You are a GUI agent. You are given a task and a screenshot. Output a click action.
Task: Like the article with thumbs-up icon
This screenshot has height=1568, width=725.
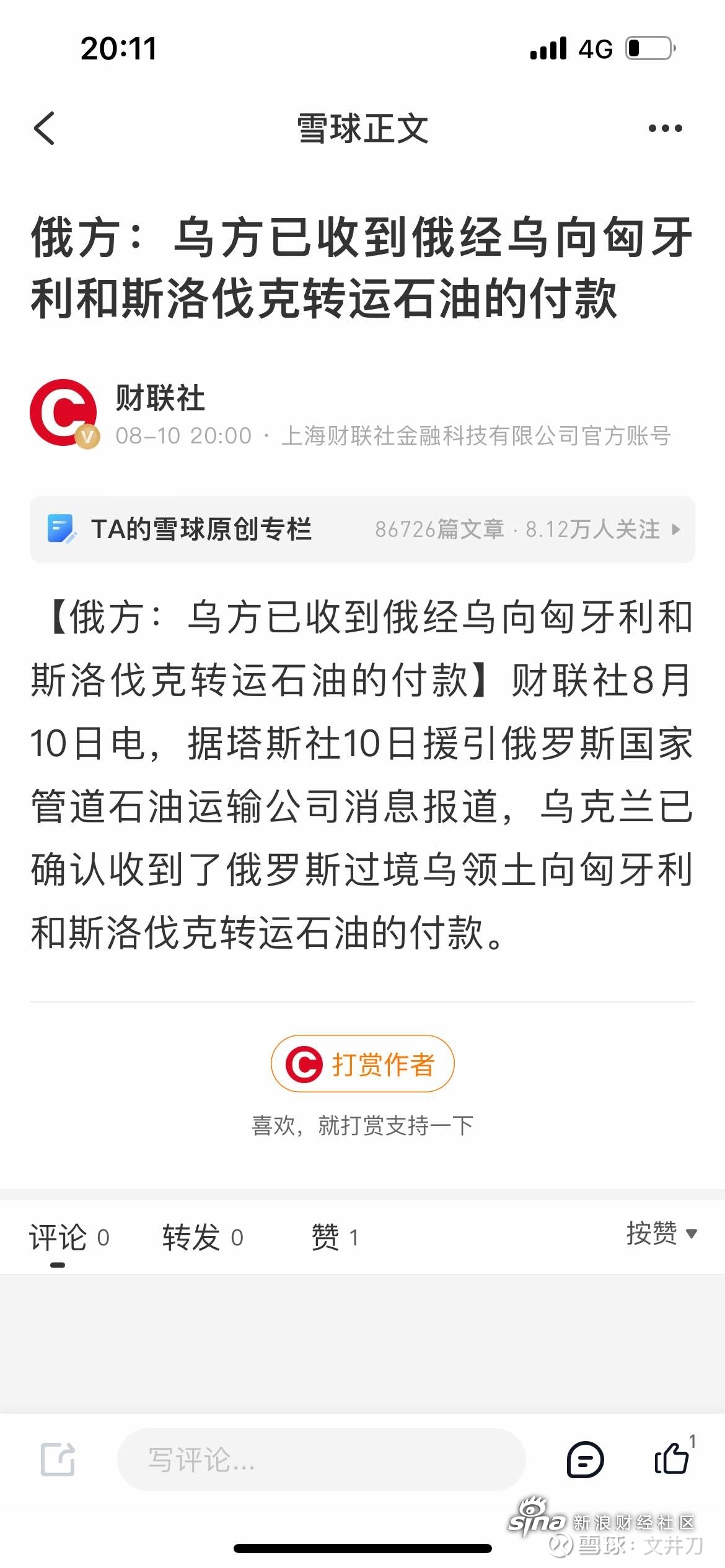672,1458
